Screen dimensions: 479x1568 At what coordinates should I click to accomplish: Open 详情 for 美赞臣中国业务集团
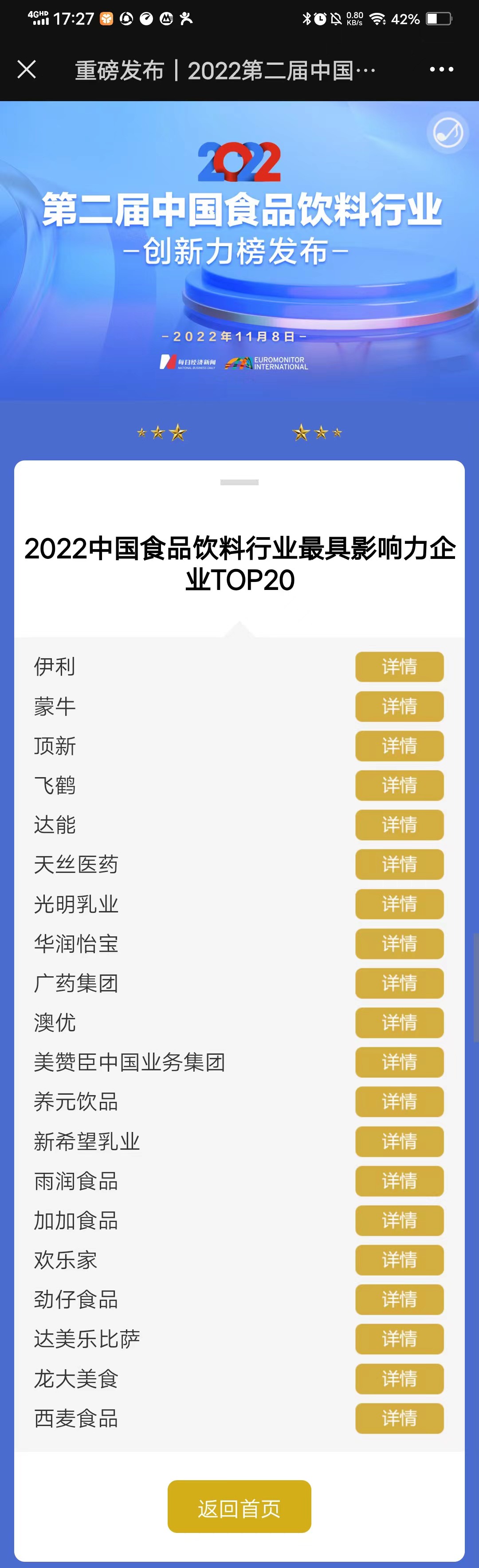[399, 1062]
